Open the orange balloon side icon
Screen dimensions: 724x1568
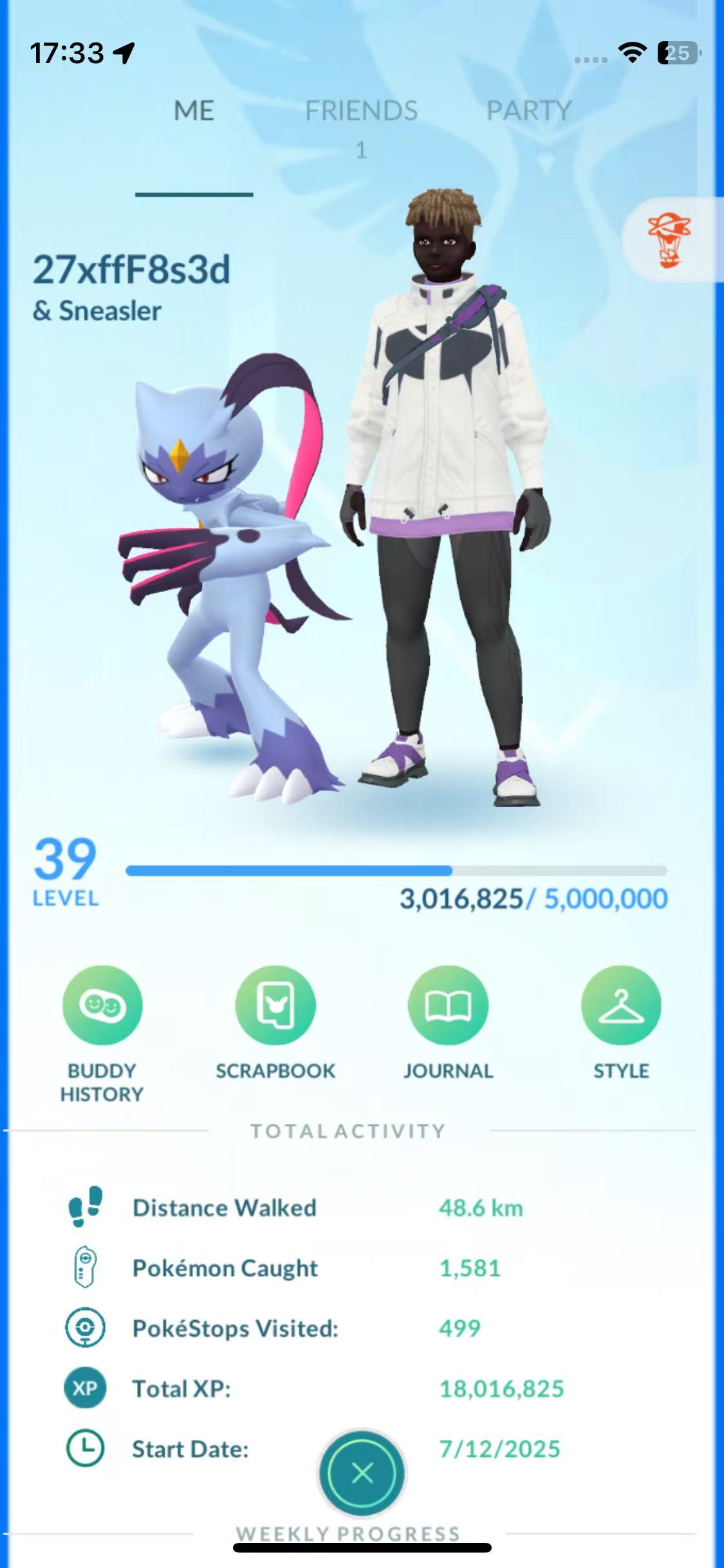click(670, 240)
